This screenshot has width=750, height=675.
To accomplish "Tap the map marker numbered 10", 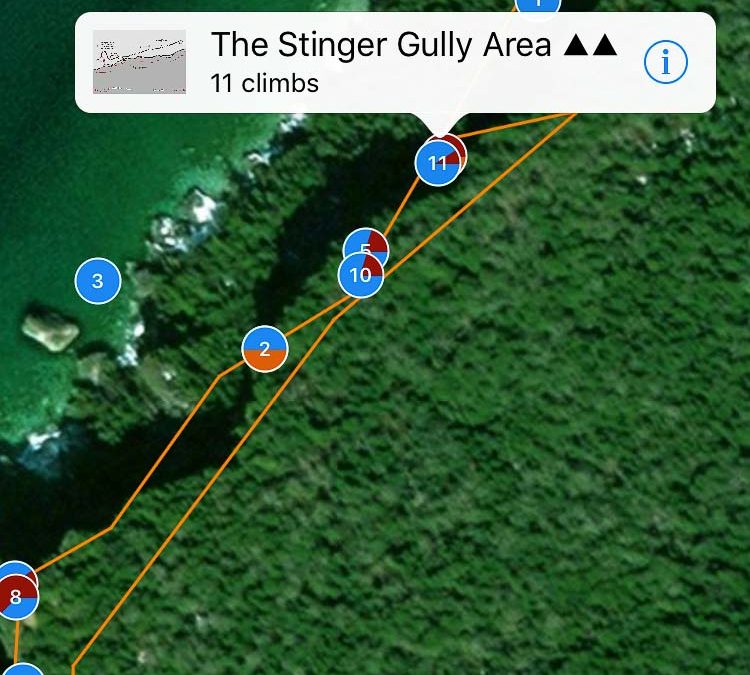I will (361, 276).
